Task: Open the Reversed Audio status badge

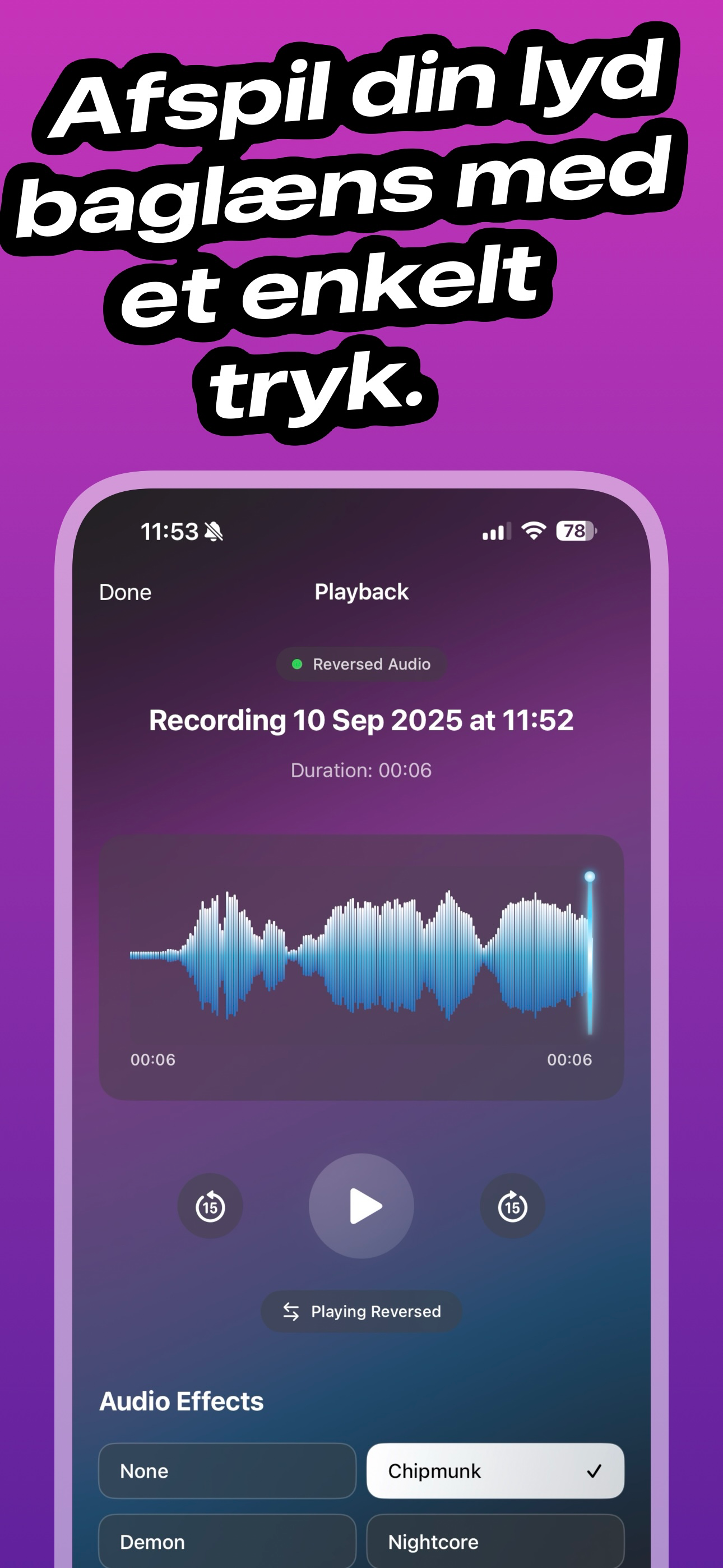Action: [361, 663]
